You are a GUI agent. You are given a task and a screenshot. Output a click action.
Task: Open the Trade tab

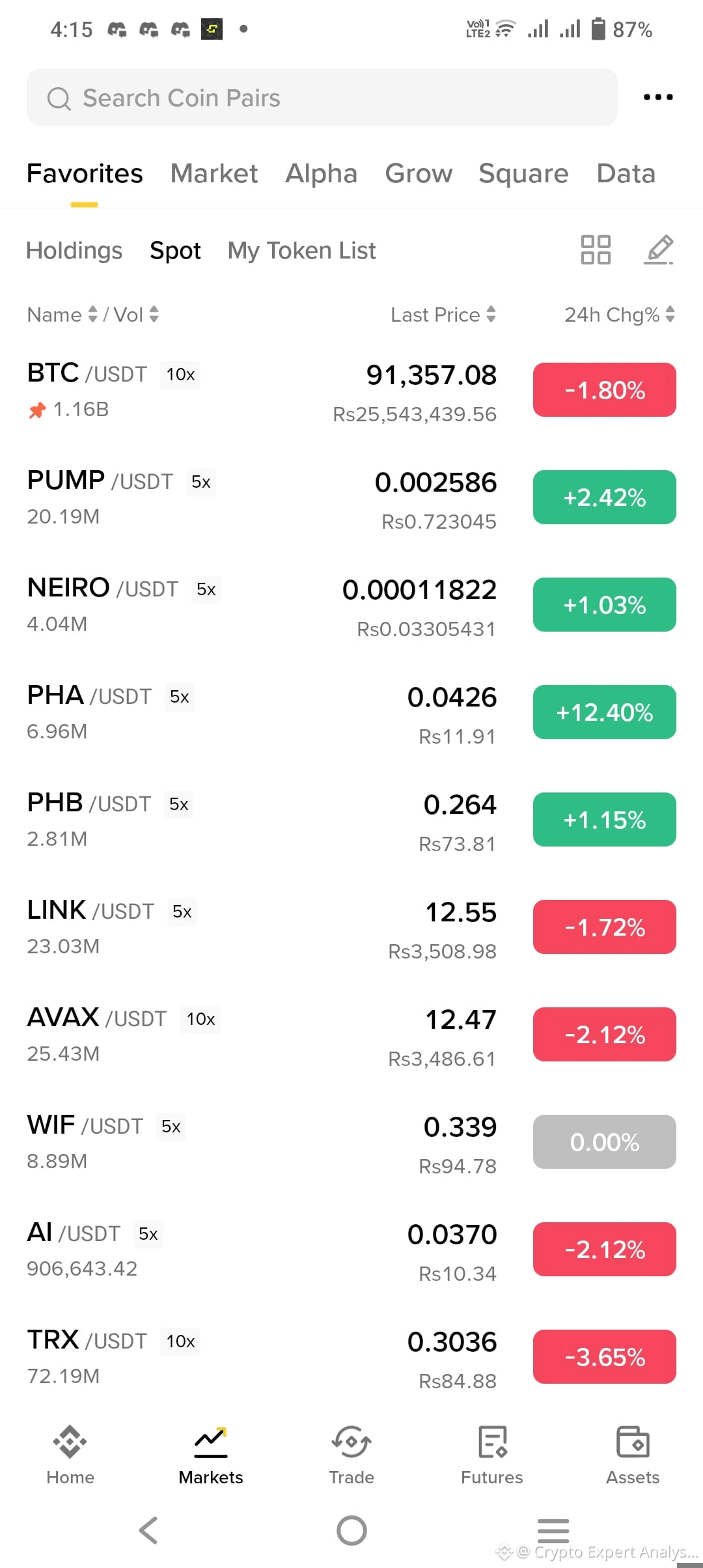click(x=351, y=1455)
